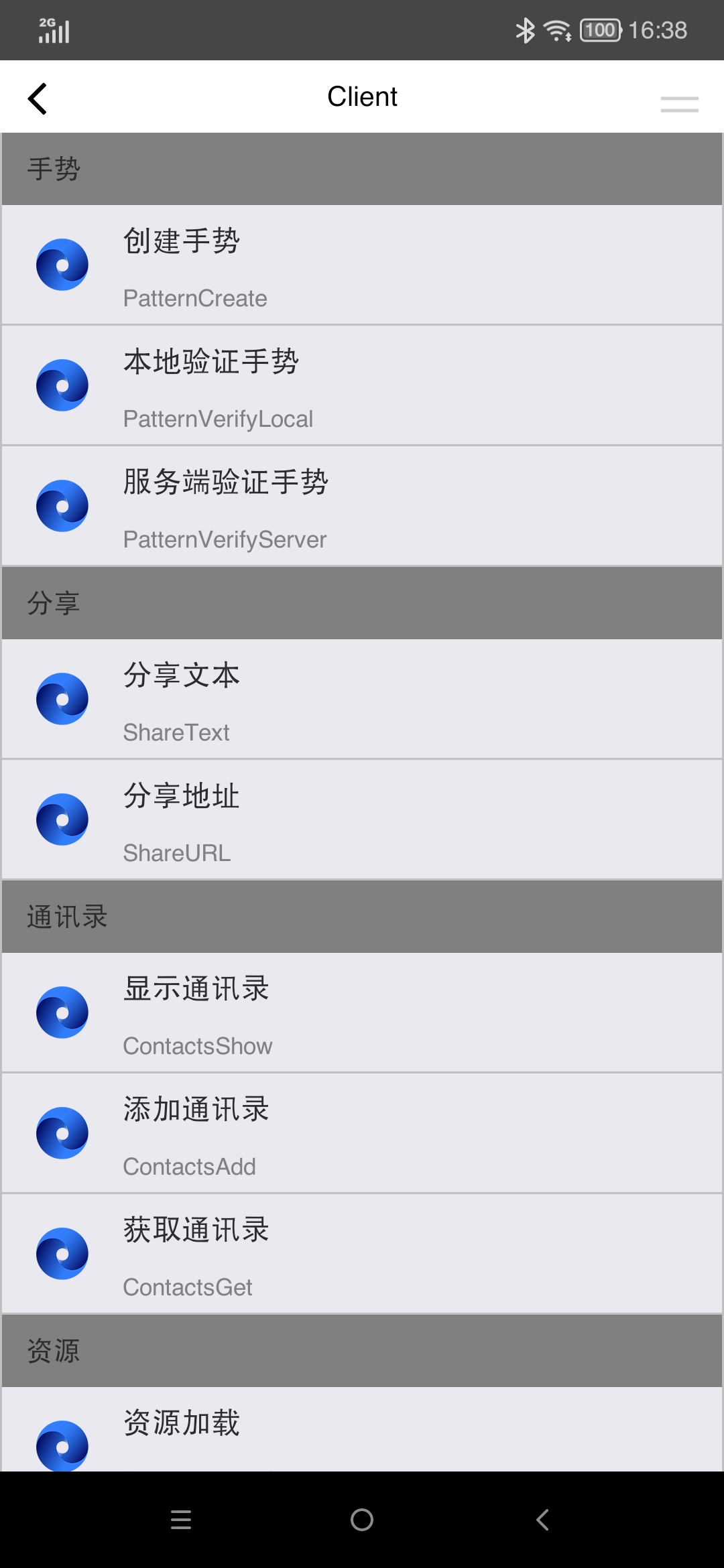Image resolution: width=724 pixels, height=1568 pixels.
Task: Open the 资源加载 item
Action: point(362,1430)
